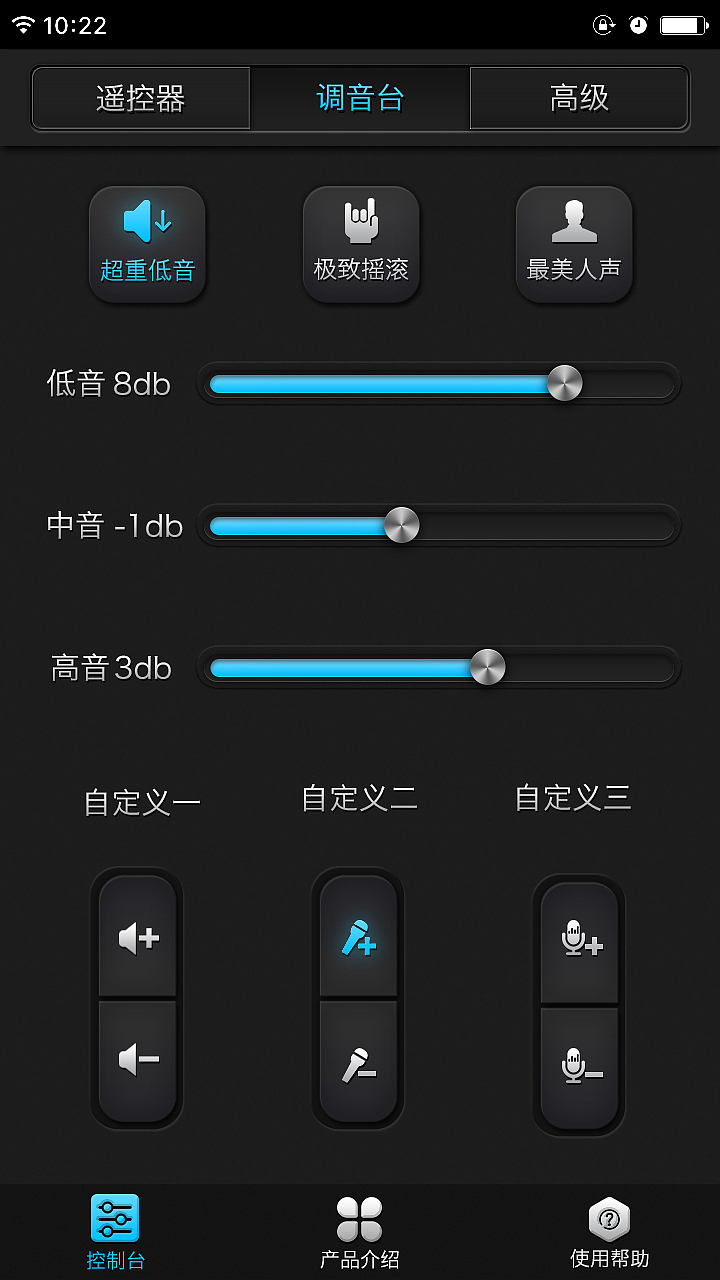Select the 调音台 mixer tab

coord(360,97)
